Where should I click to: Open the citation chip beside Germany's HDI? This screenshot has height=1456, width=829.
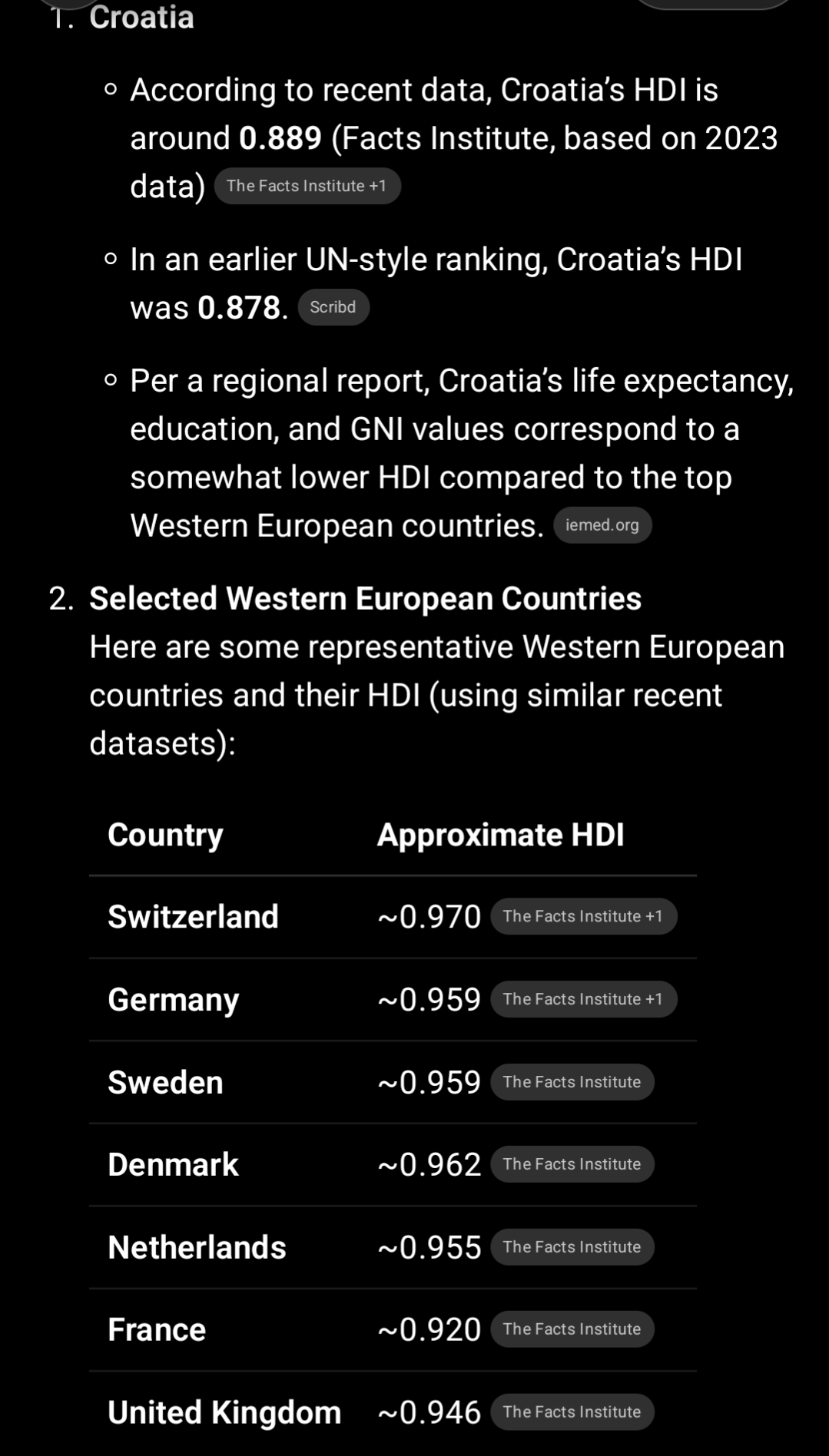[583, 999]
